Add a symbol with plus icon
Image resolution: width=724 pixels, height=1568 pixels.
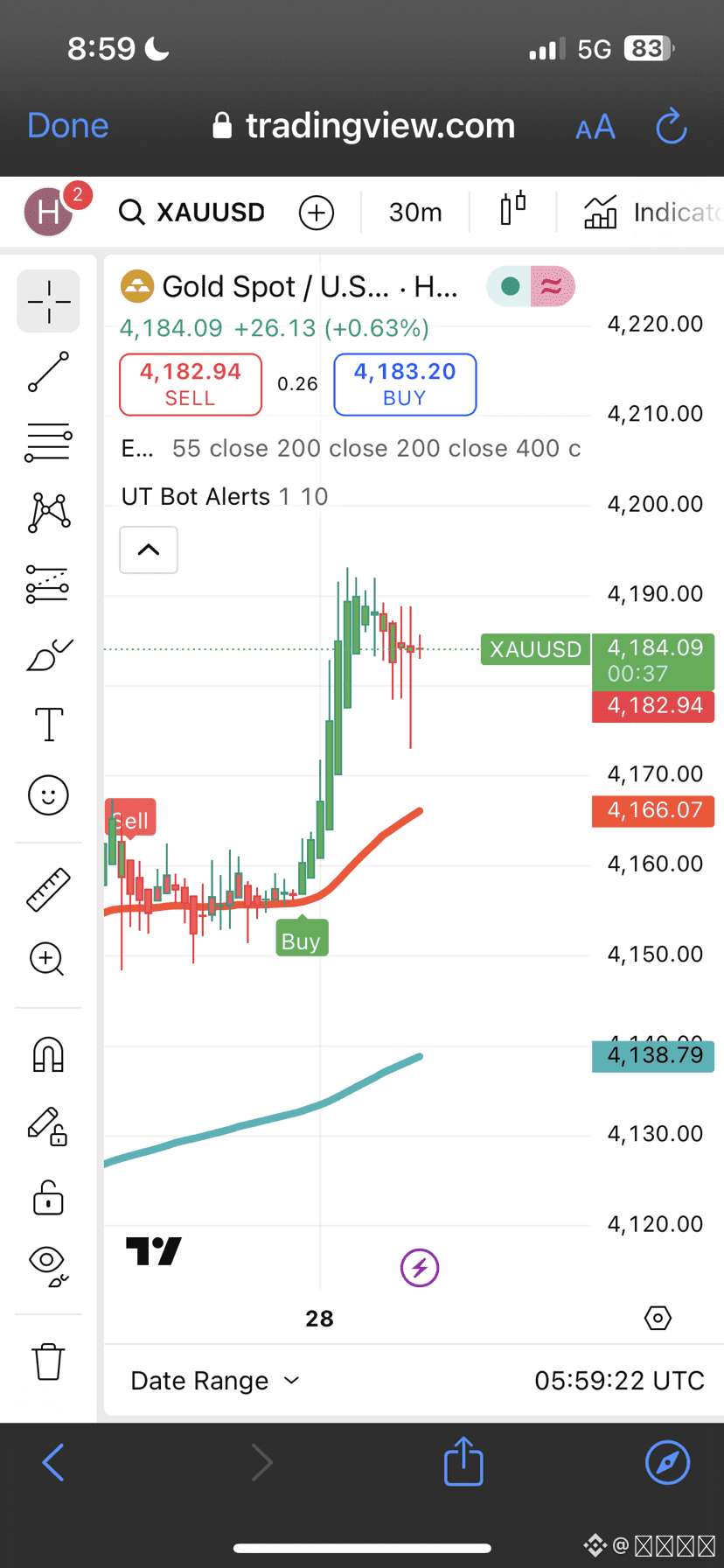pyautogui.click(x=317, y=213)
